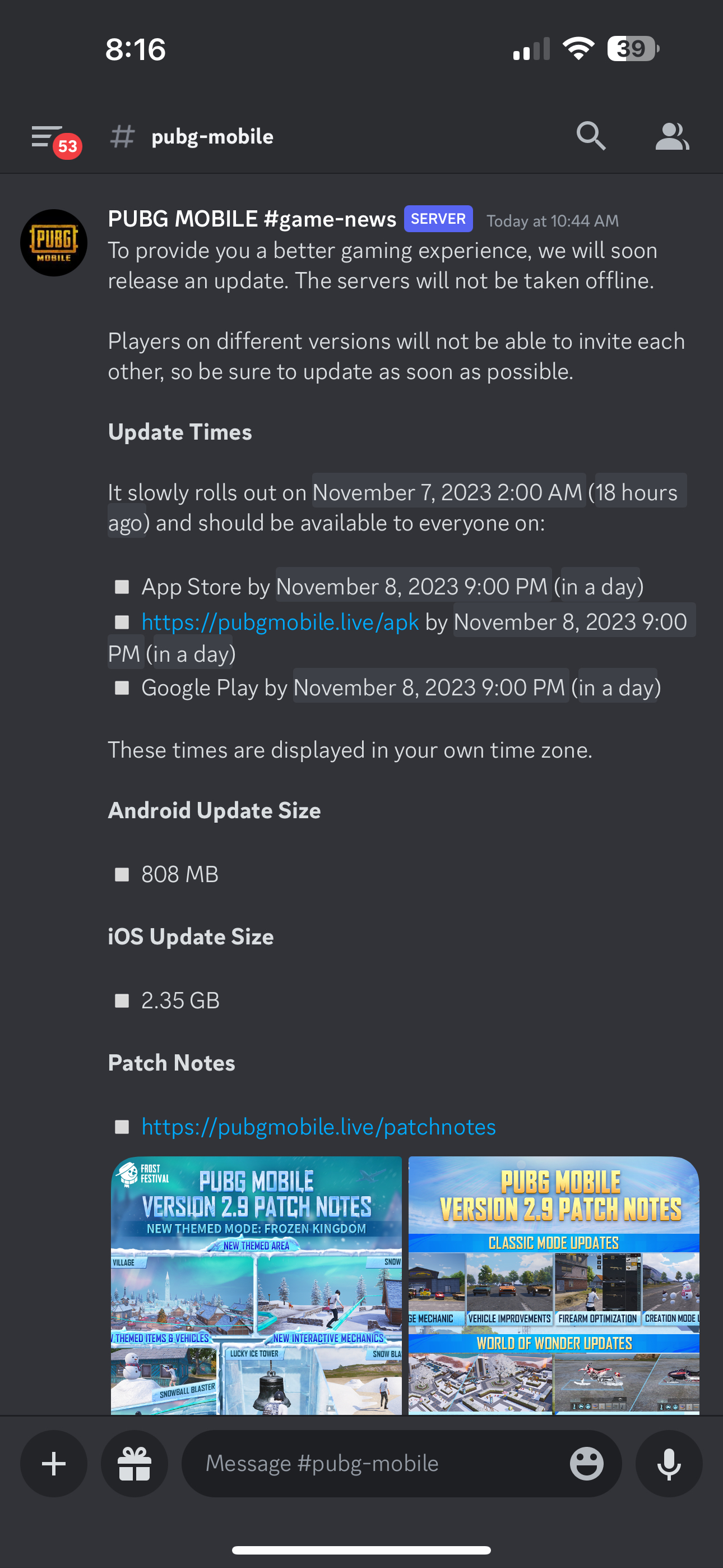Viewport: 723px width, 1568px height.
Task: Open the Frozen Kingdom patch notes image
Action: pyautogui.click(x=256, y=1284)
